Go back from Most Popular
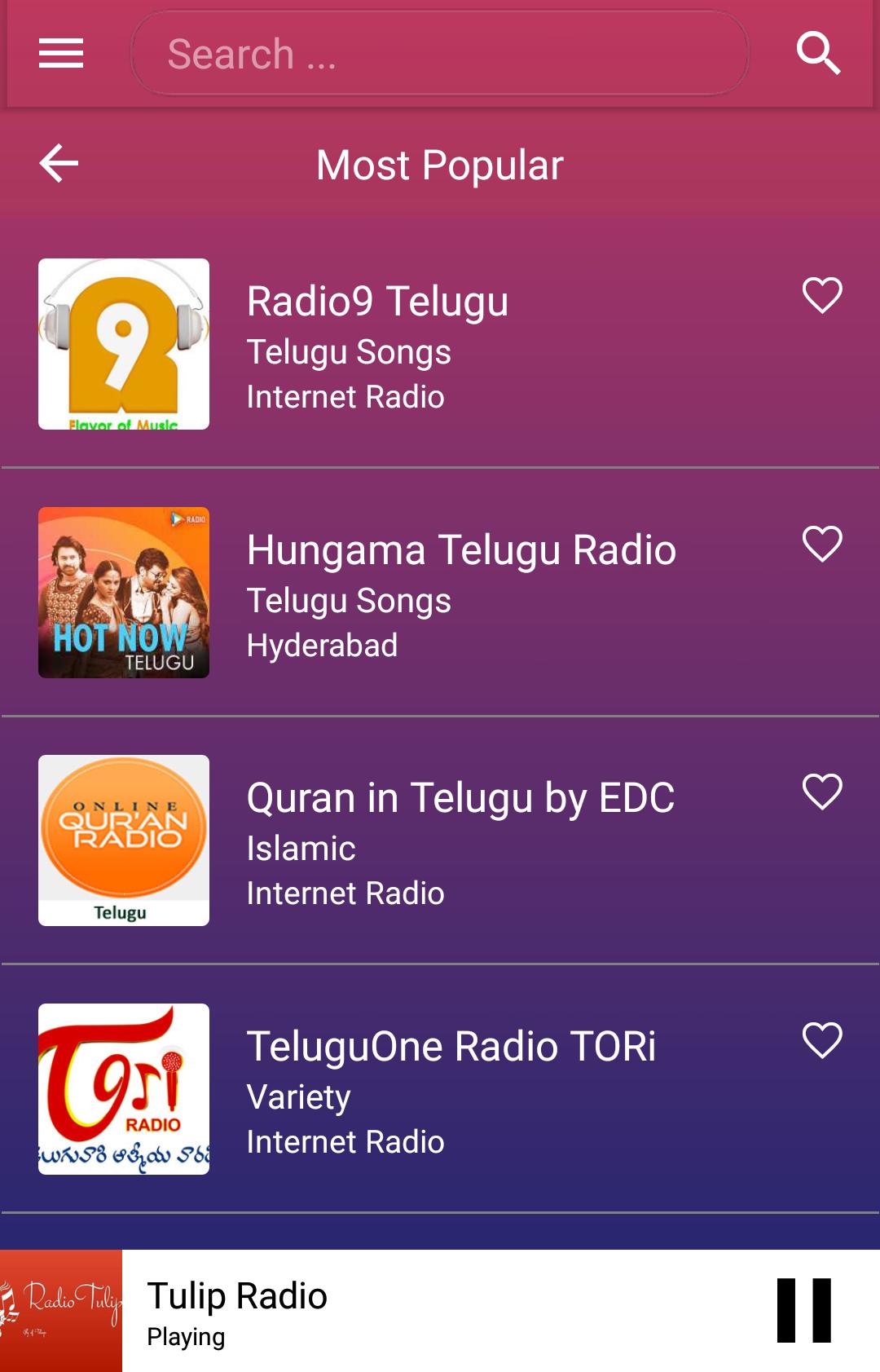Viewport: 880px width, 1372px height. (59, 164)
